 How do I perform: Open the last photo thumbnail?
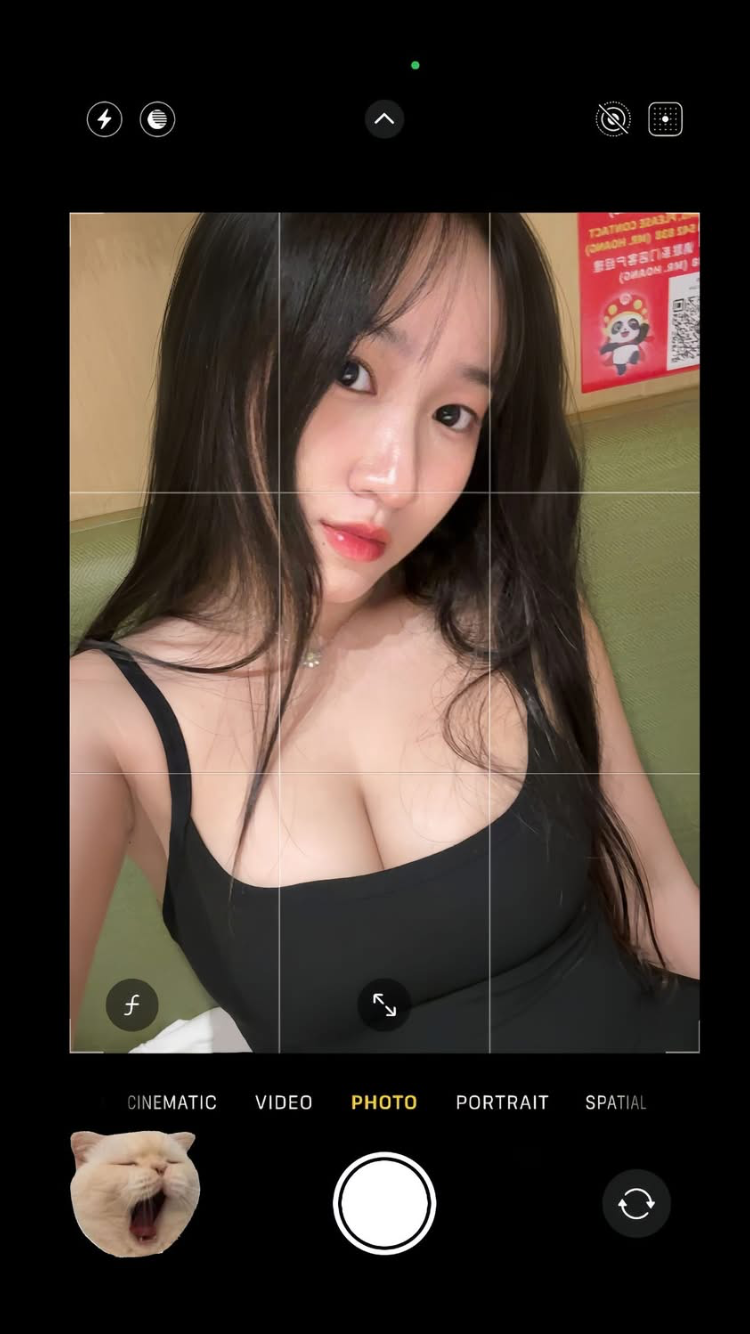[135, 1193]
